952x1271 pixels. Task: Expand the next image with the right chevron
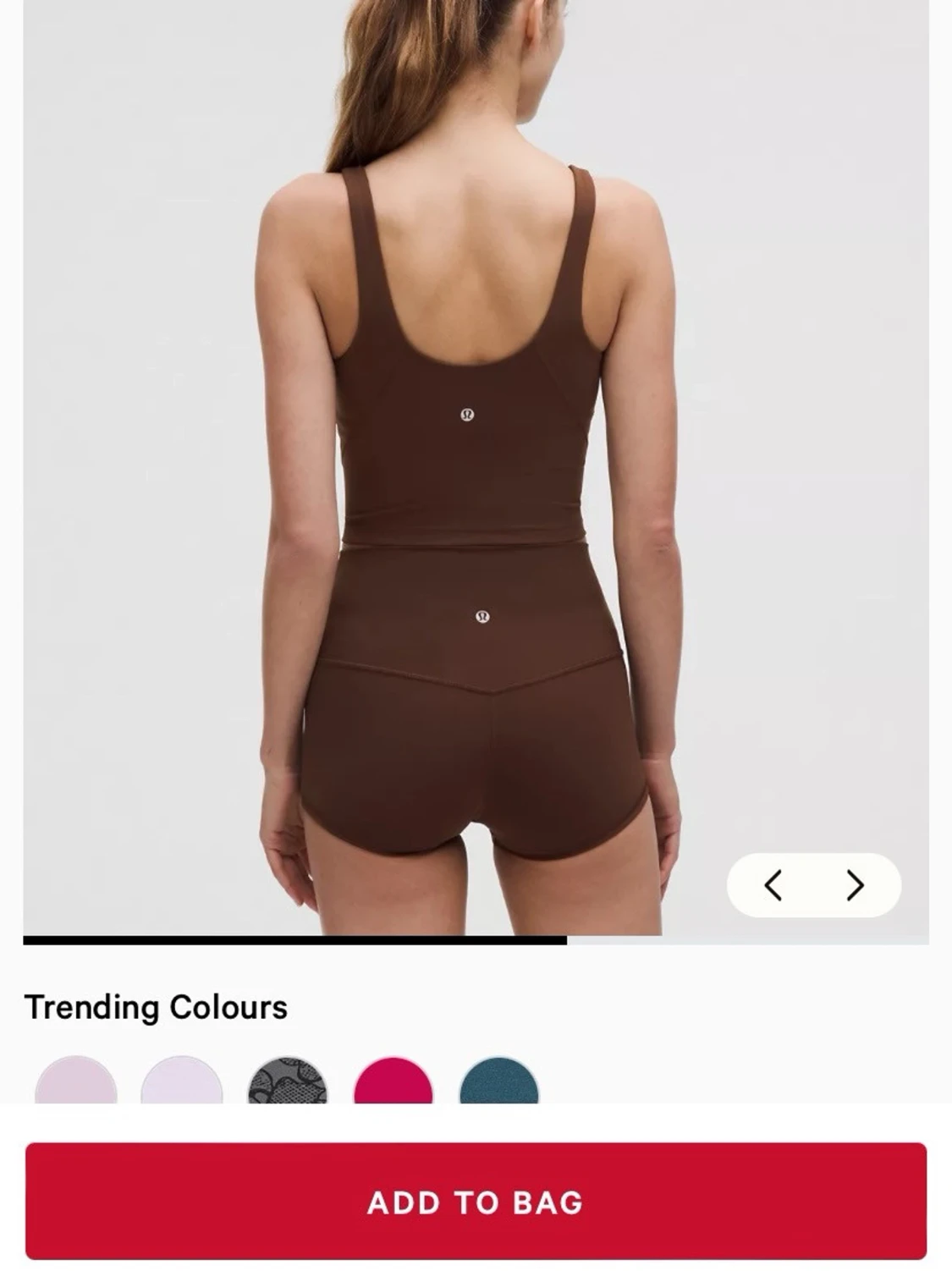tap(856, 886)
